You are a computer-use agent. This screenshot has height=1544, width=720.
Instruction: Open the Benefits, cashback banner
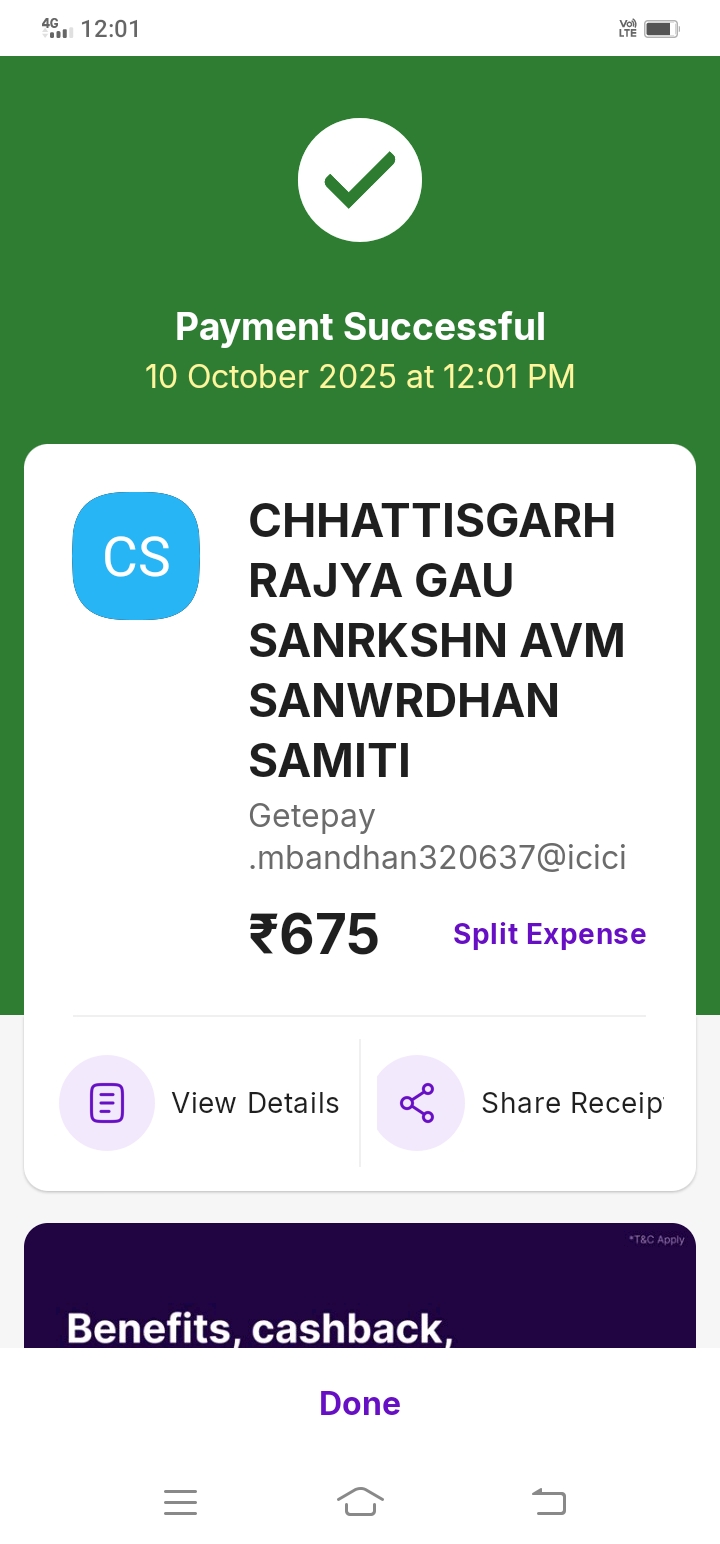[360, 1290]
